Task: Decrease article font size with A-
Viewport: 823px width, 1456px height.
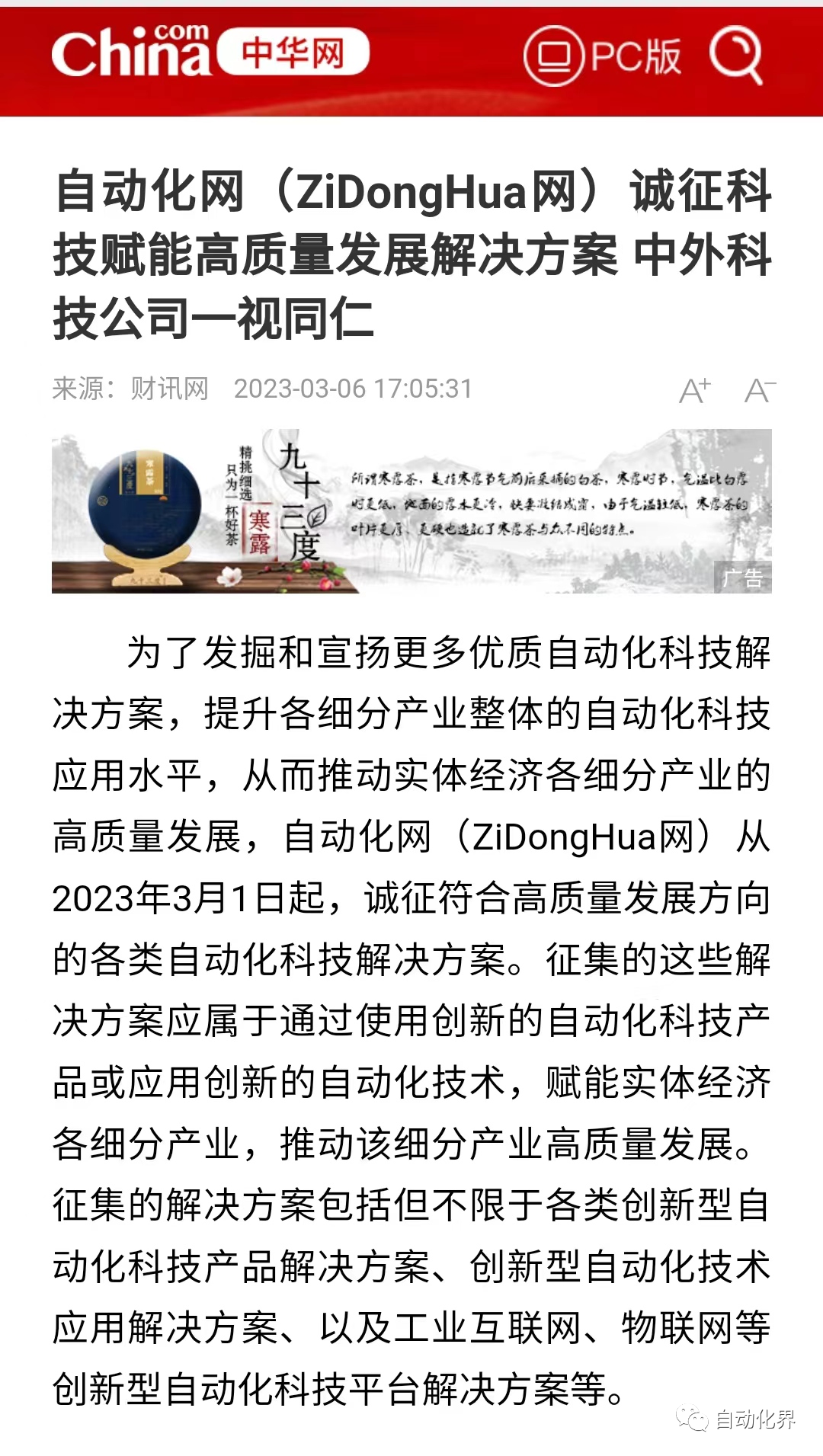Action: [760, 390]
